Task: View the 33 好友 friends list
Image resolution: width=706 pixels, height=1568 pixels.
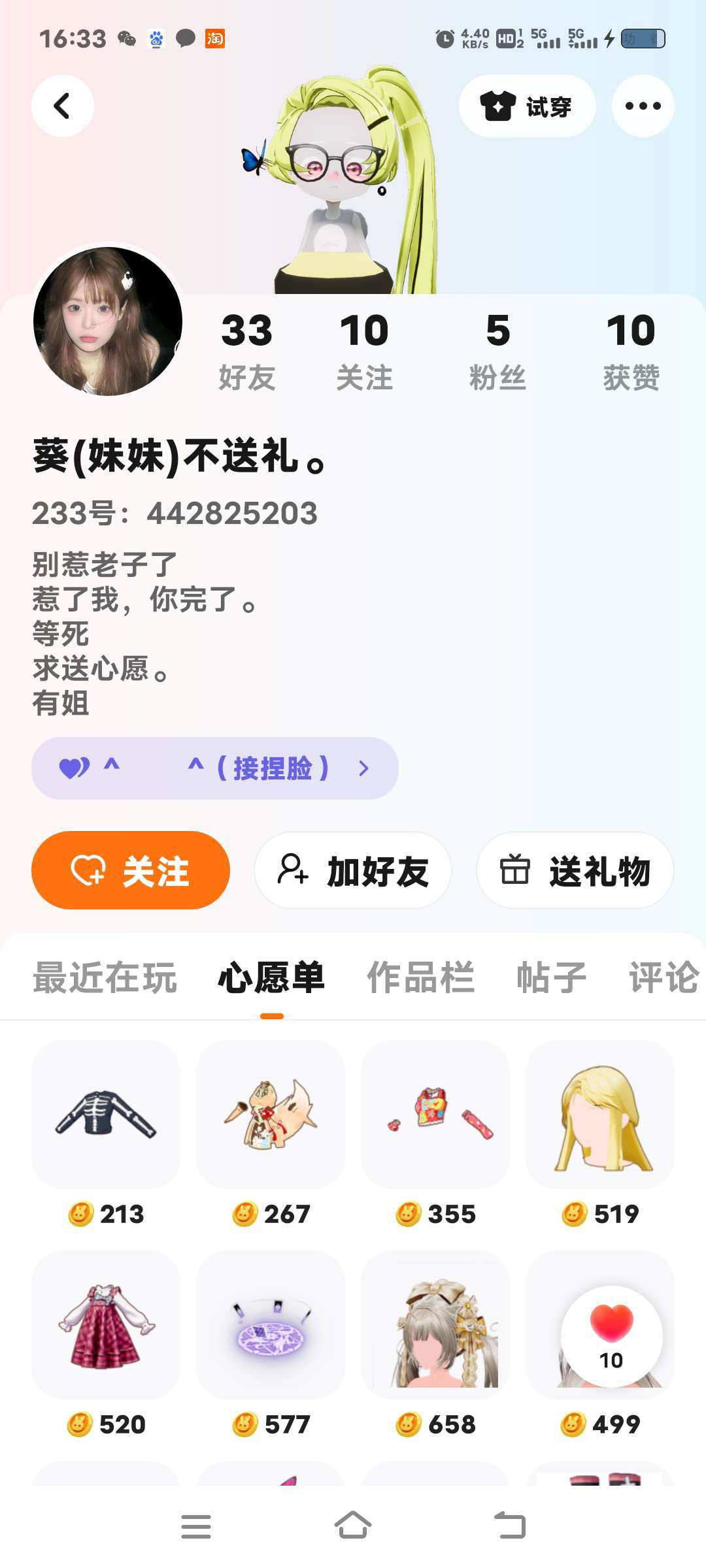Action: point(246,351)
